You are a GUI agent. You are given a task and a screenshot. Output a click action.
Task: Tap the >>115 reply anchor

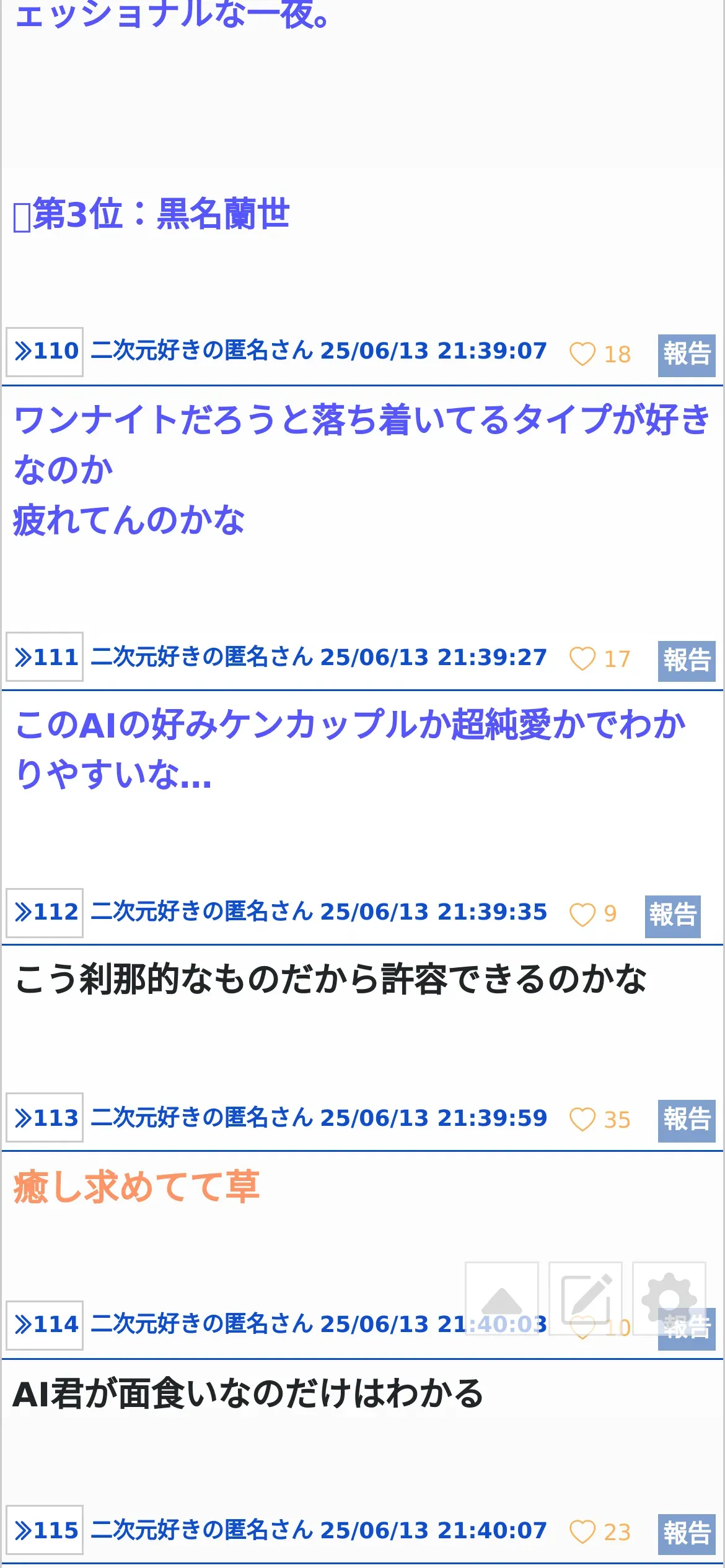(45, 1530)
